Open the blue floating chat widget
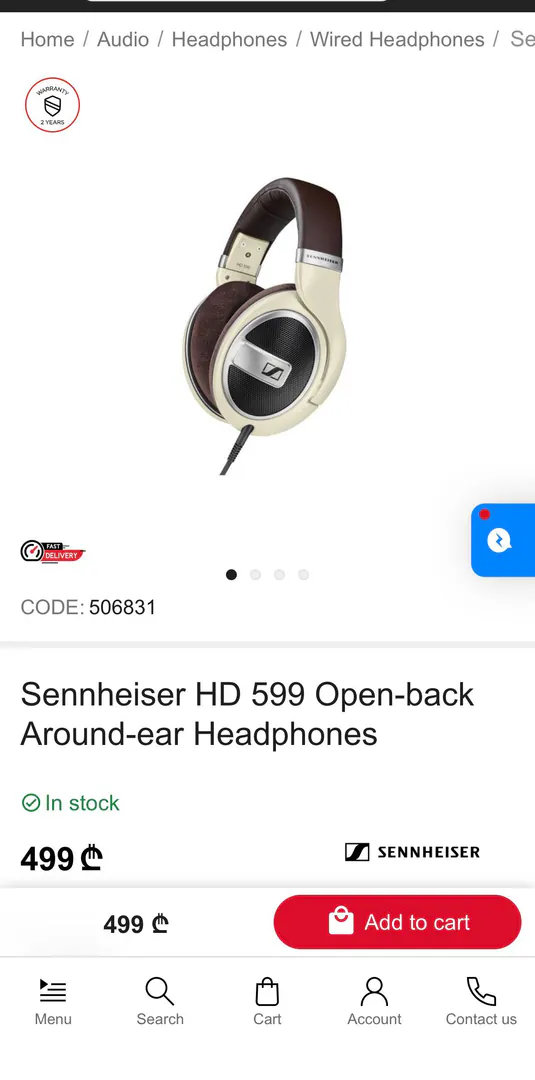 tap(503, 540)
